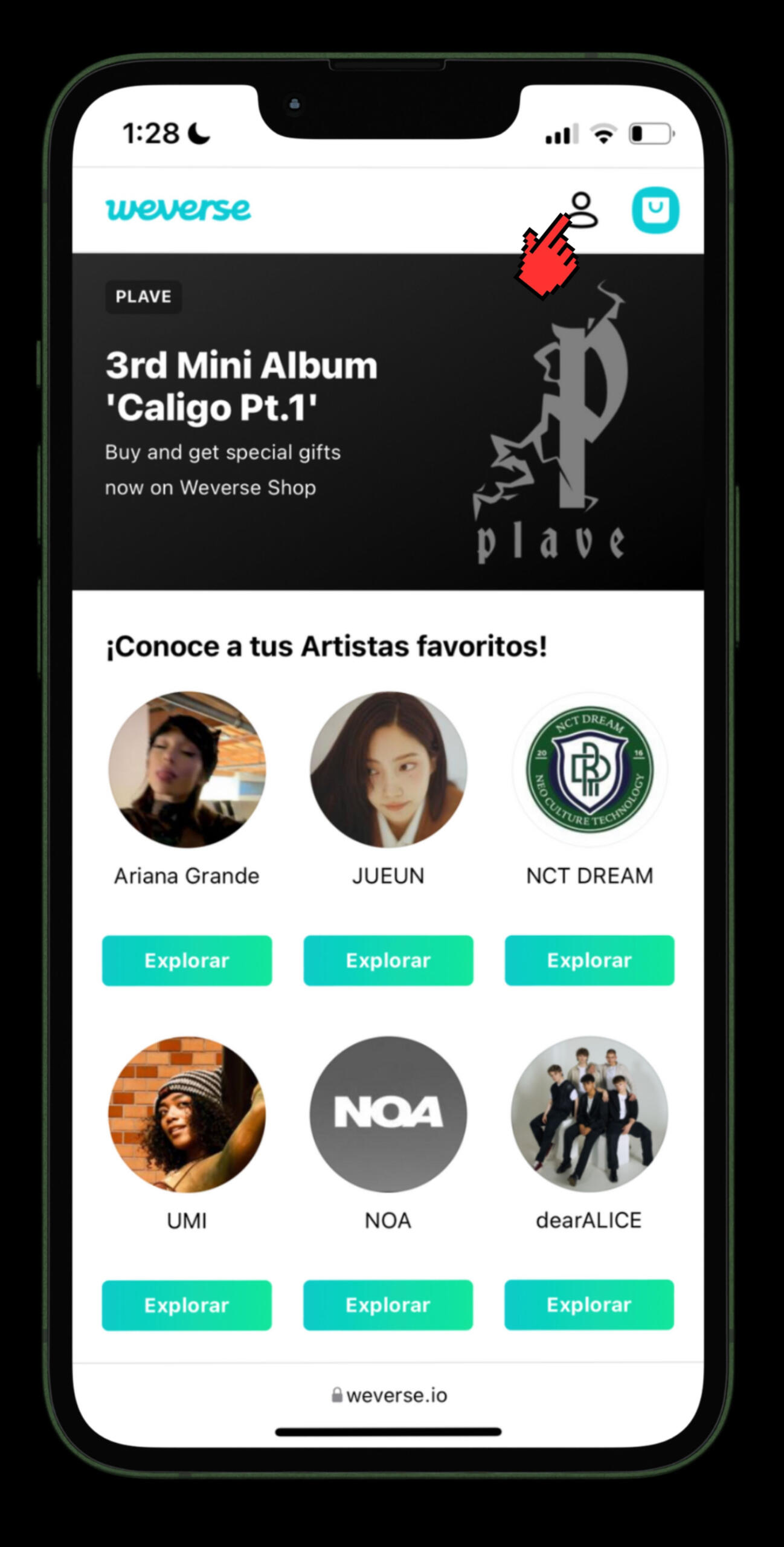Screen dimensions: 784x1547
Task: View the NCT DREAM artist emblem
Action: coord(590,769)
